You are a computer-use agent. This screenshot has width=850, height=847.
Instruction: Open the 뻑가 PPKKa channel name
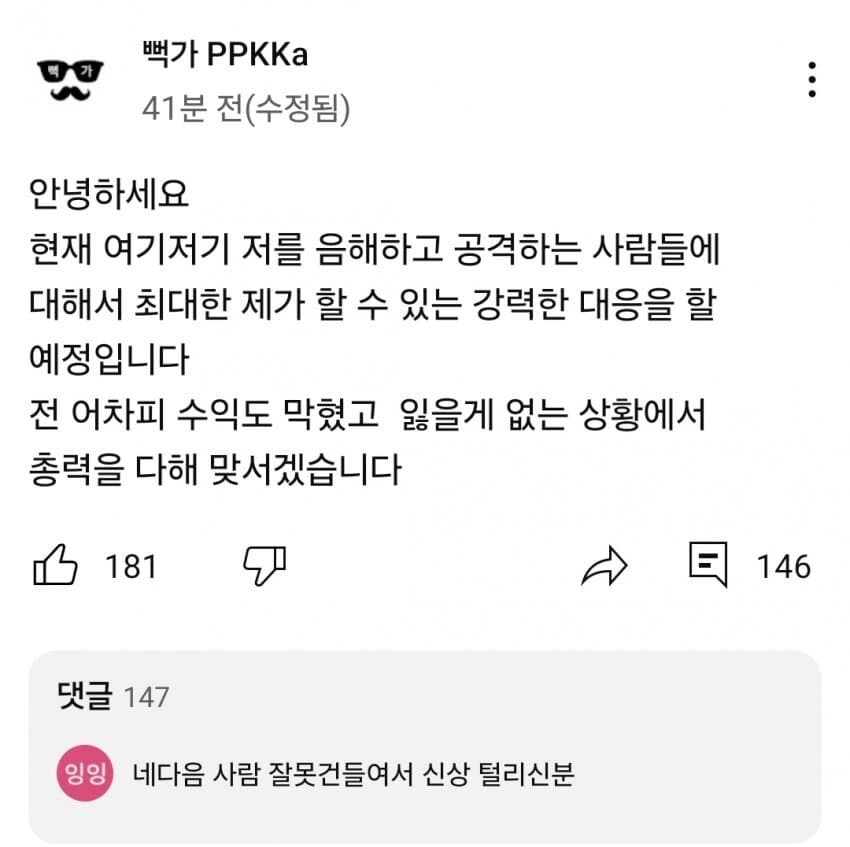[x=225, y=55]
